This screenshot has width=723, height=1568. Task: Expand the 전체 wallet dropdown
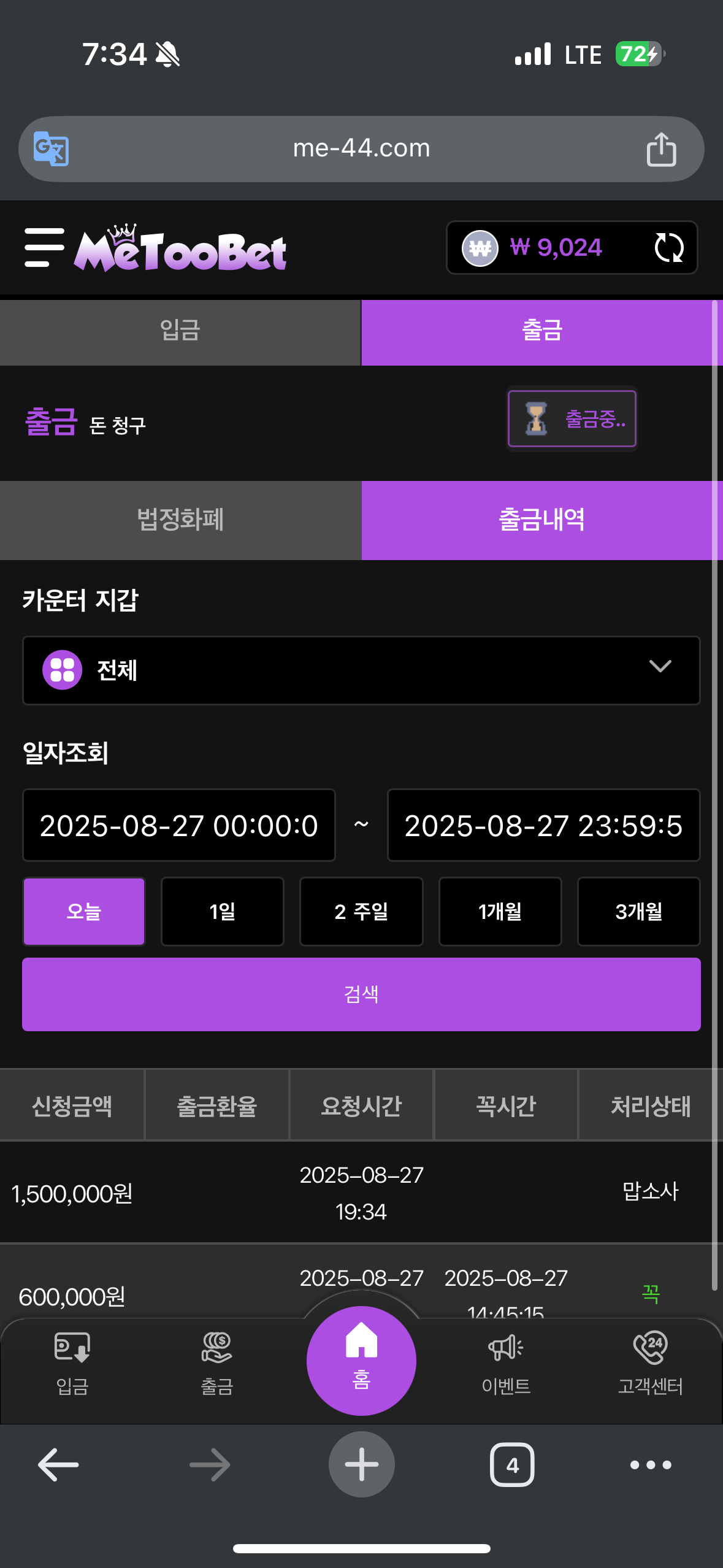point(361,670)
